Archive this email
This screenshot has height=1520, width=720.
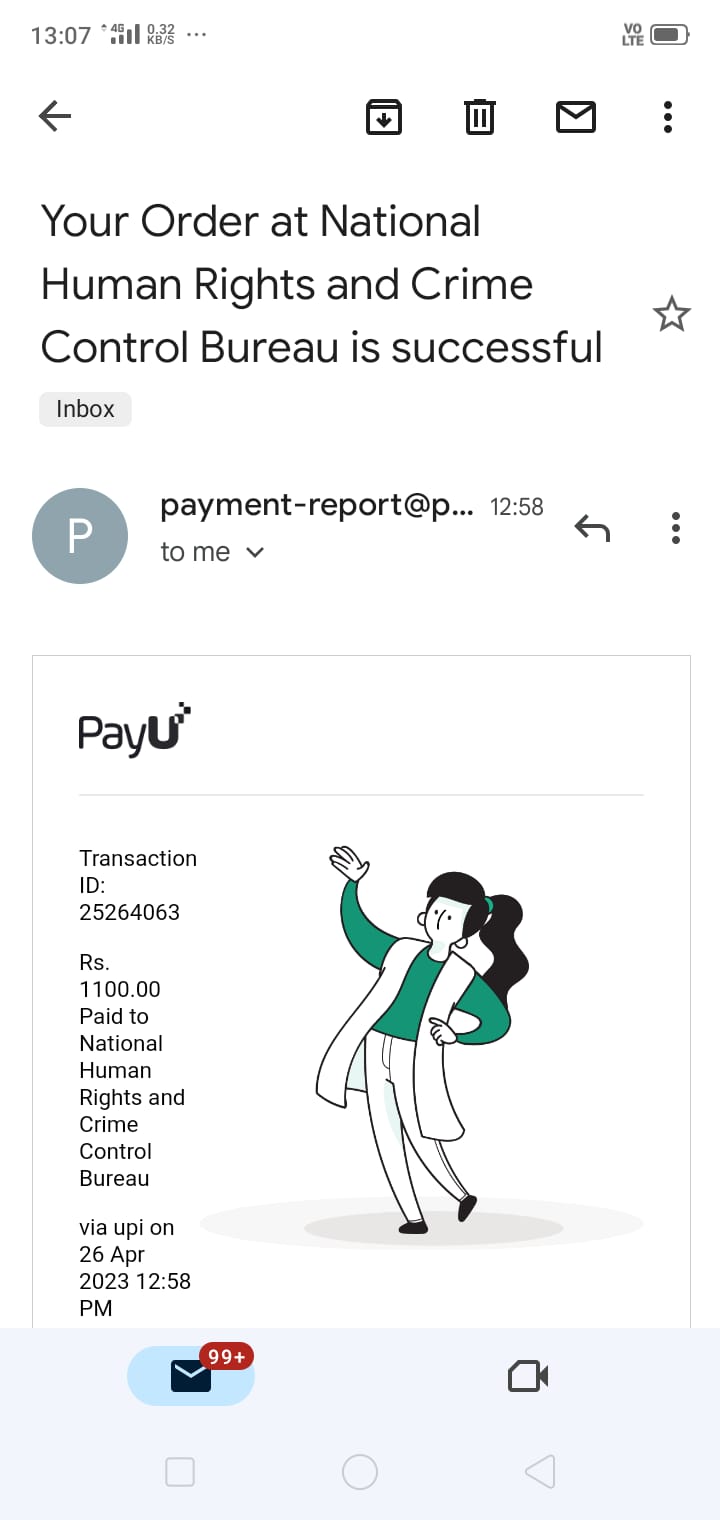click(x=384, y=117)
